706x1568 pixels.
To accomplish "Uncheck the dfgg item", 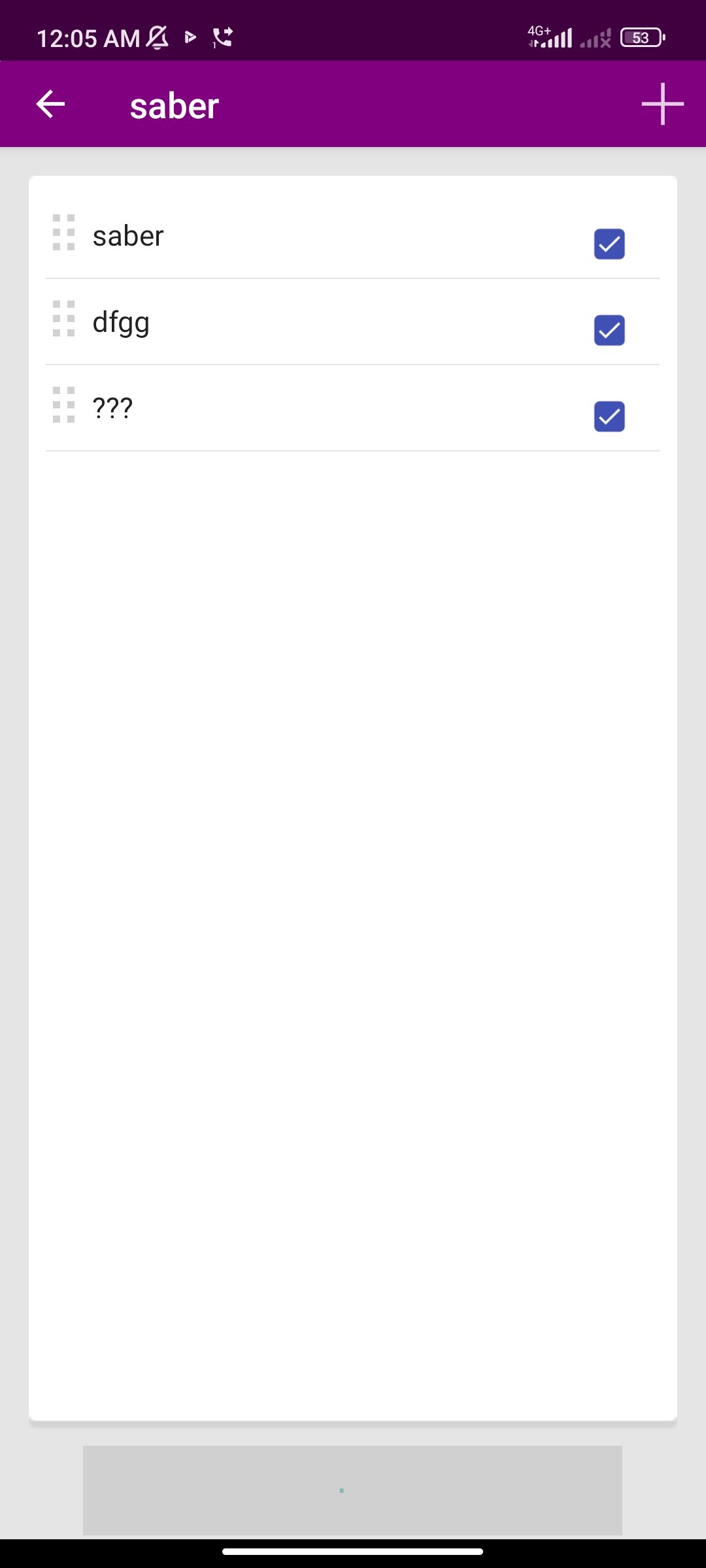I will (x=608, y=330).
